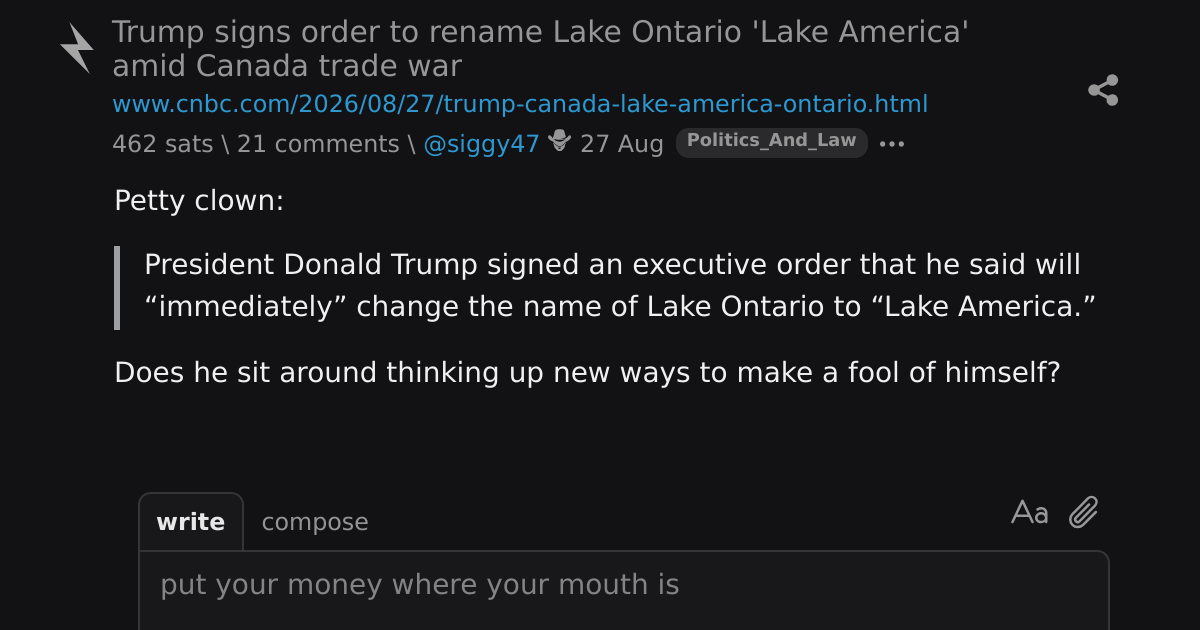The height and width of the screenshot is (630, 1200).
Task: Attach a file with the paperclip
Action: tap(1084, 513)
